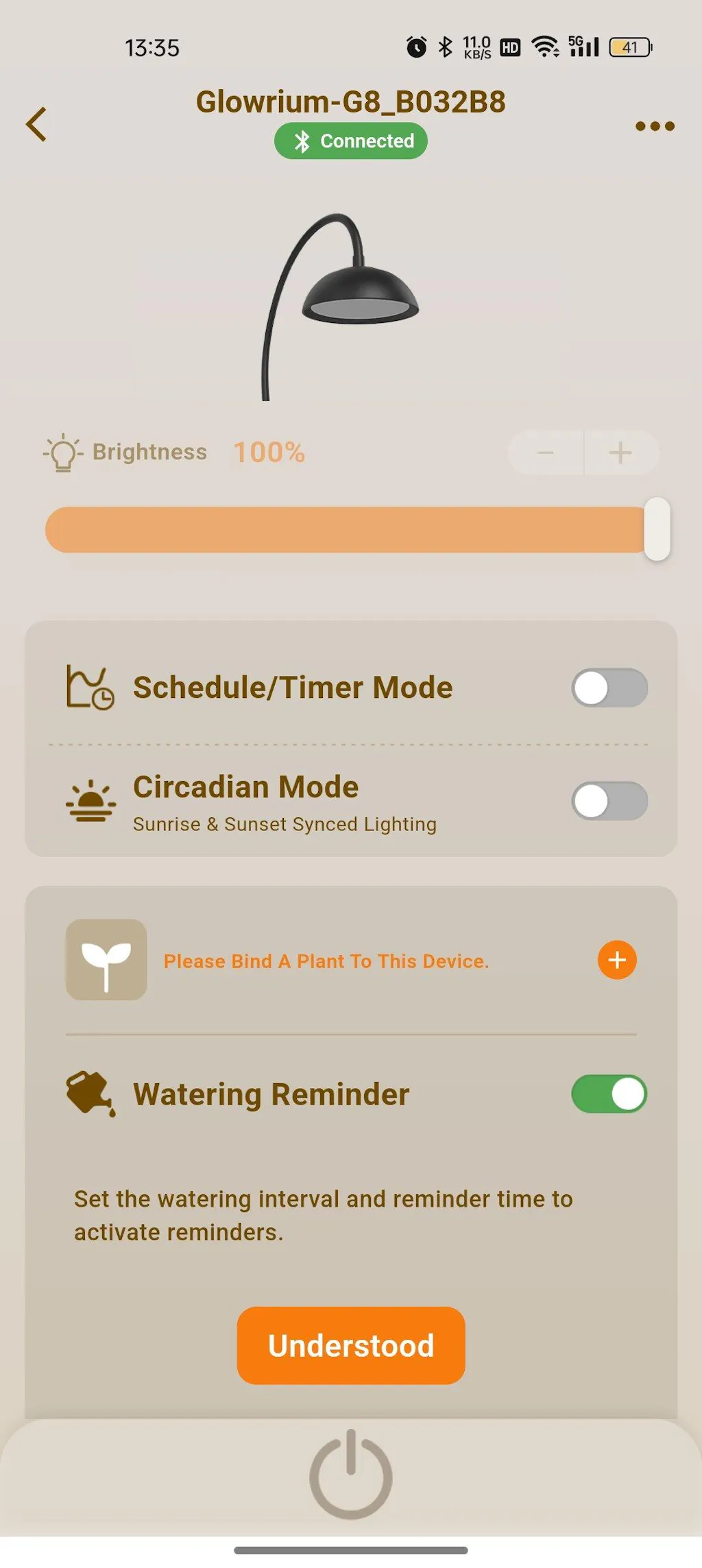This screenshot has width=702, height=1568.
Task: Open the three-dot overflow menu
Action: (x=654, y=126)
